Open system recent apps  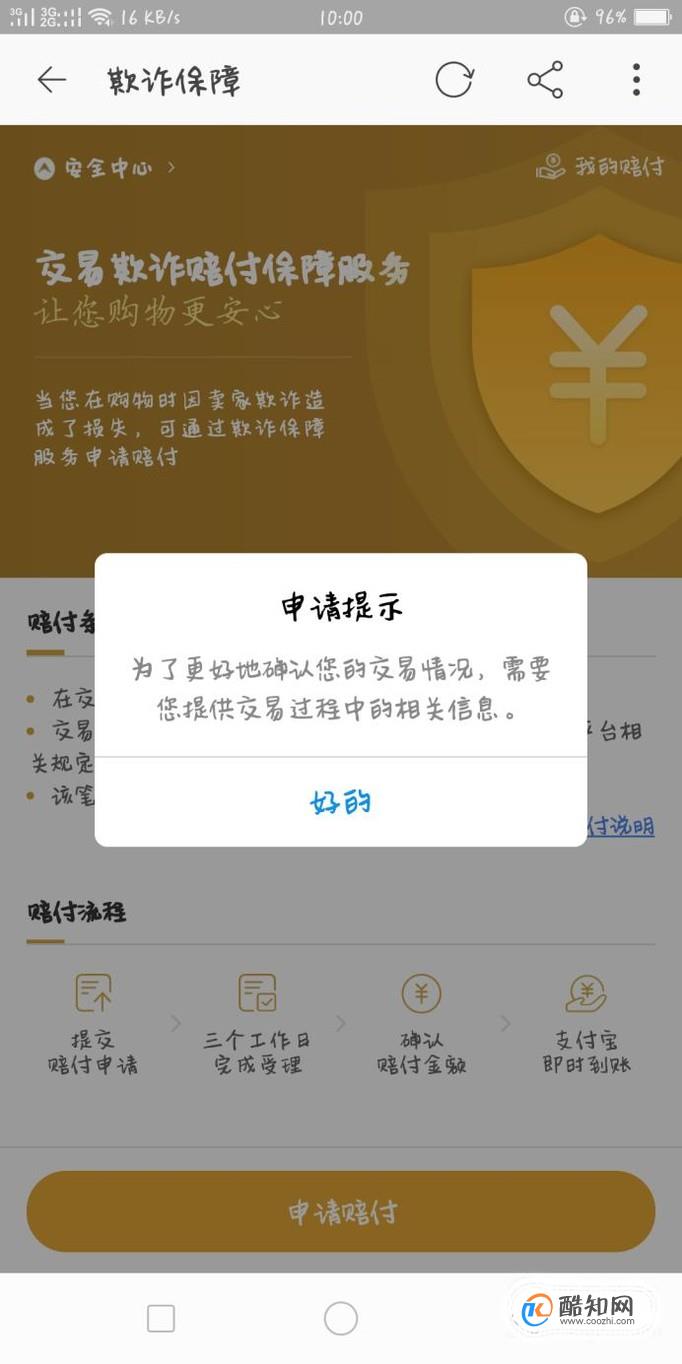[x=161, y=1318]
